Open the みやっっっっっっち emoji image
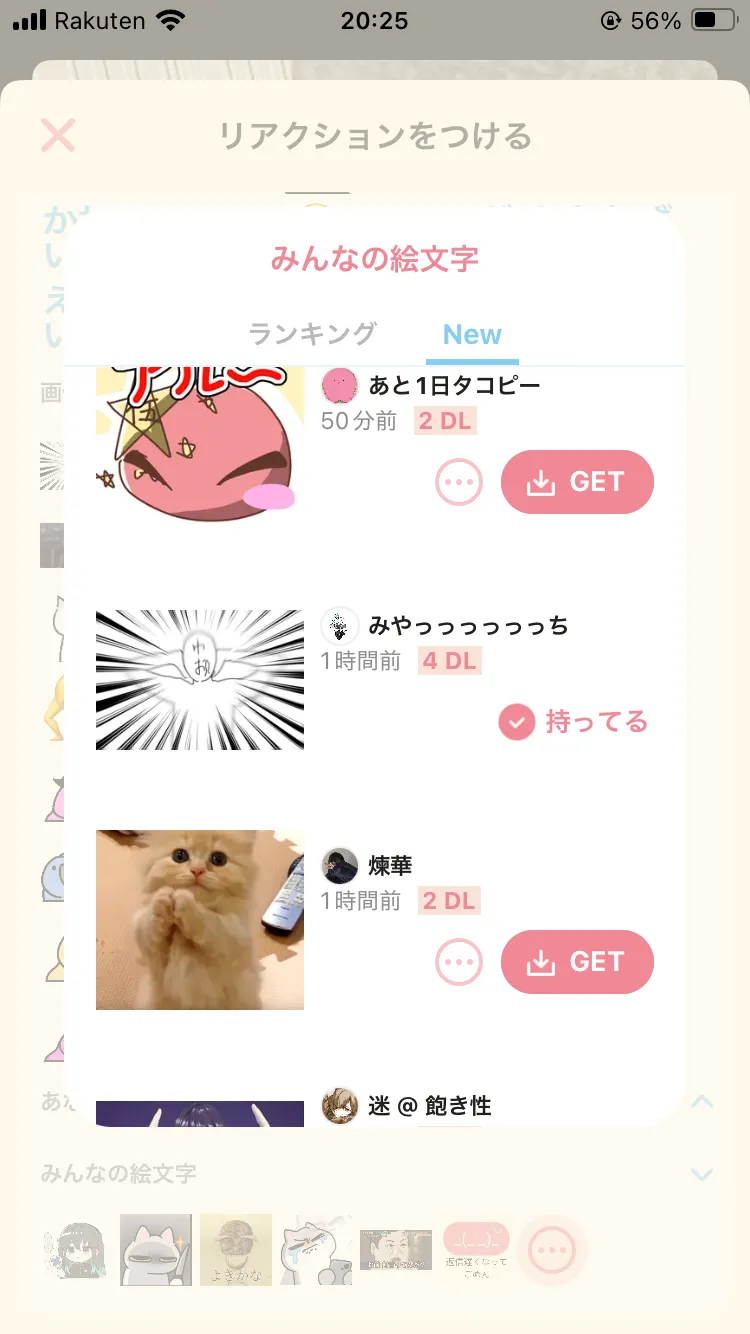Image resolution: width=750 pixels, height=1334 pixels. pos(200,680)
